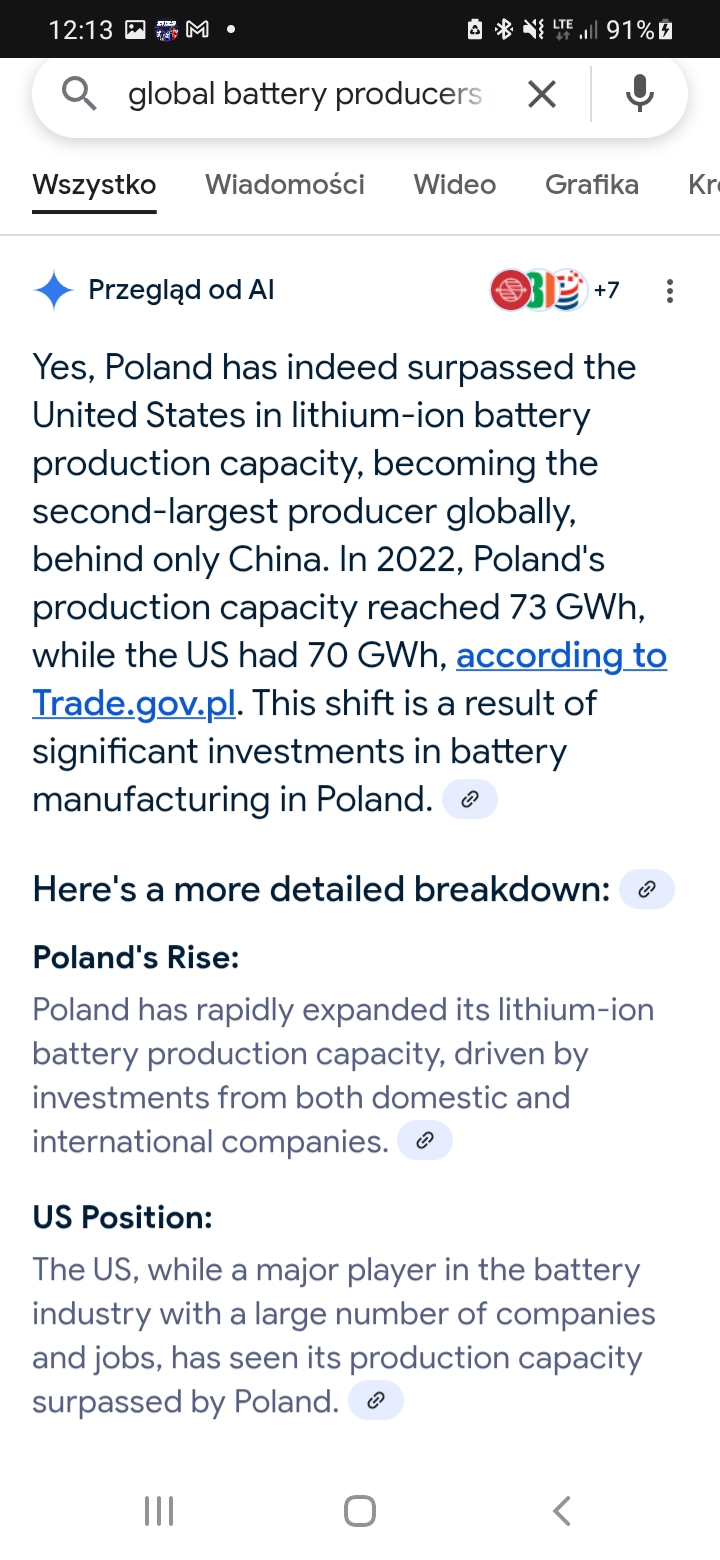Switch to the Wideo tab
The height and width of the screenshot is (1560, 720).
(455, 184)
